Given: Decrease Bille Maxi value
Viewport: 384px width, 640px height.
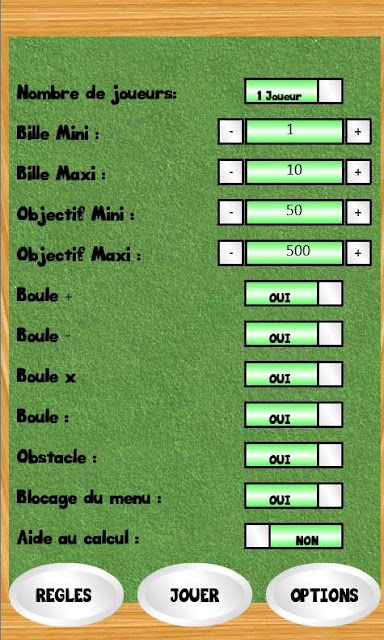Looking at the screenshot, I should pyautogui.click(x=231, y=172).
